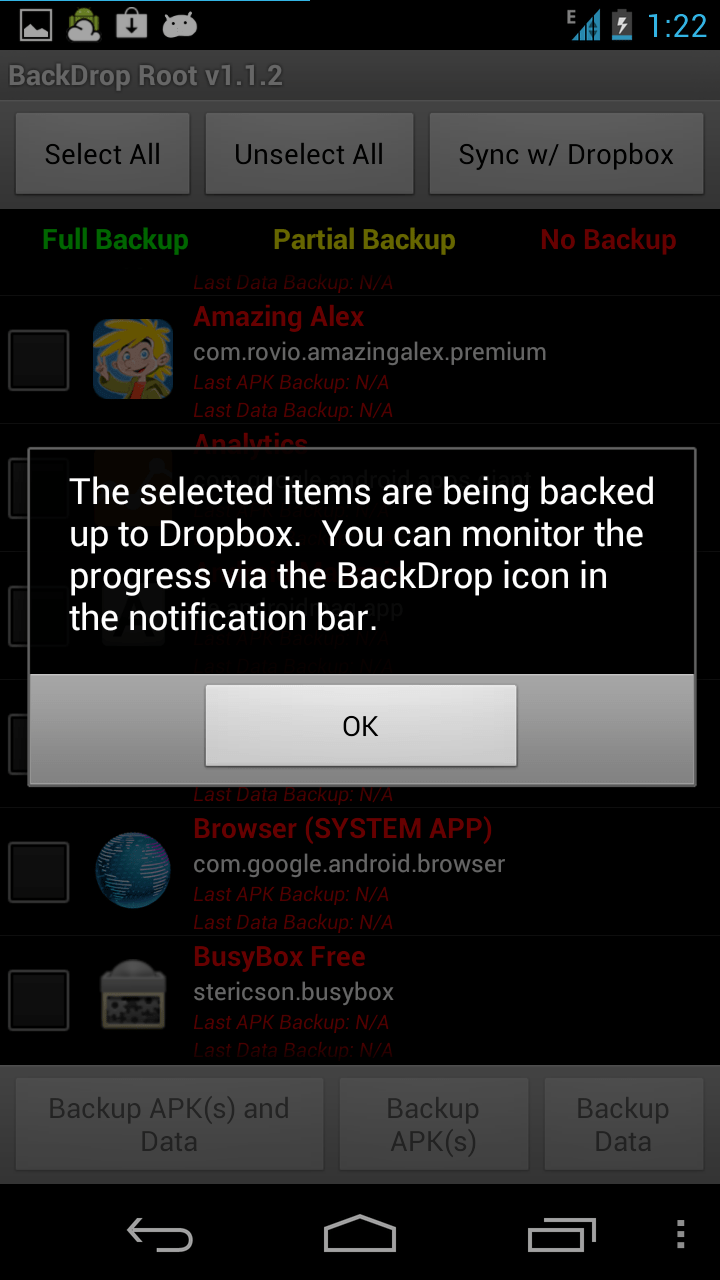Select the Browser (SYSTEM APP) checkbox
This screenshot has height=1280, width=720.
click(x=39, y=872)
